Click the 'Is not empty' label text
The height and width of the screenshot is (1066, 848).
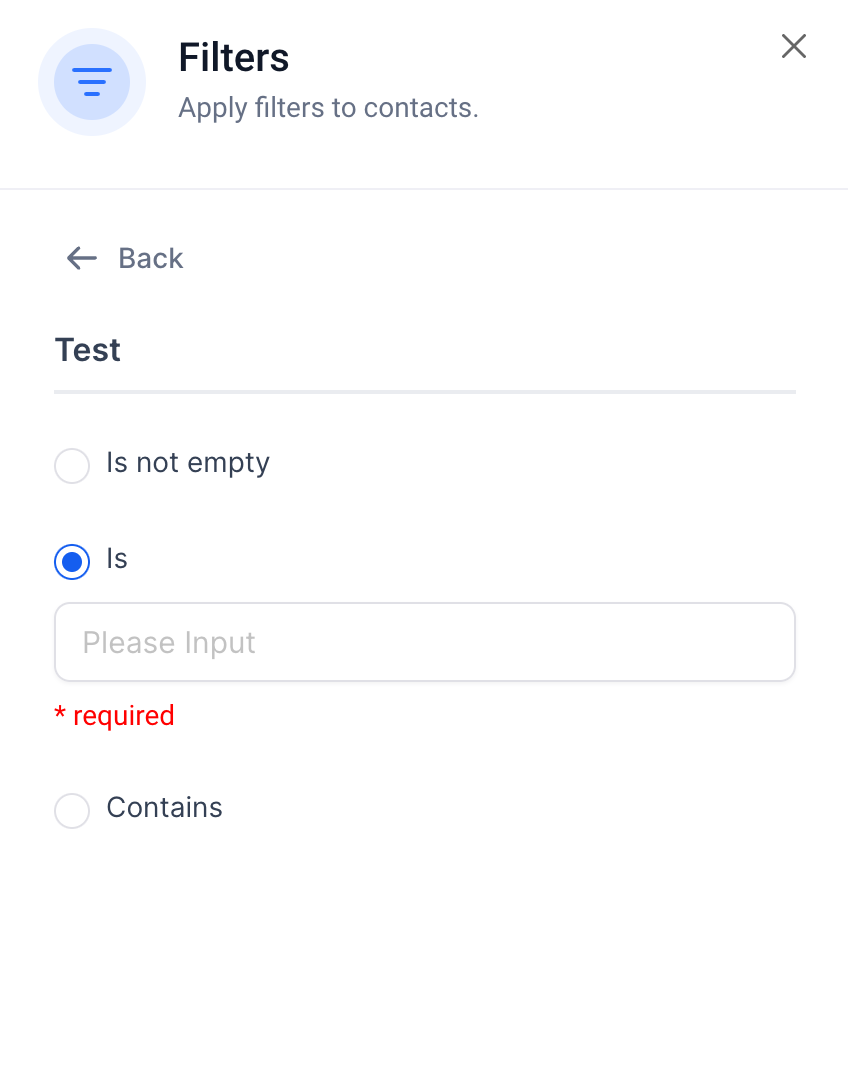(x=187, y=463)
